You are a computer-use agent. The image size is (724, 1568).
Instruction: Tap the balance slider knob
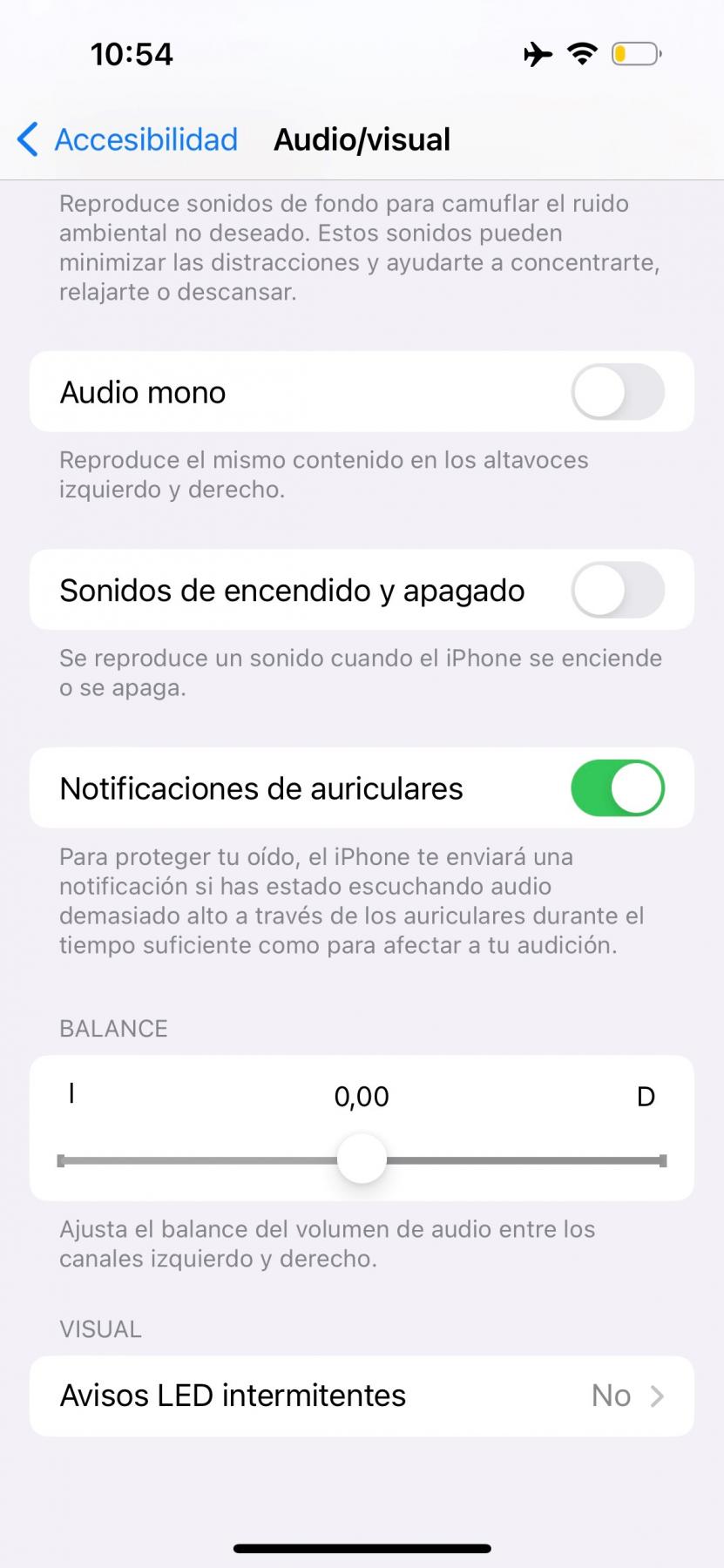[x=362, y=1159]
